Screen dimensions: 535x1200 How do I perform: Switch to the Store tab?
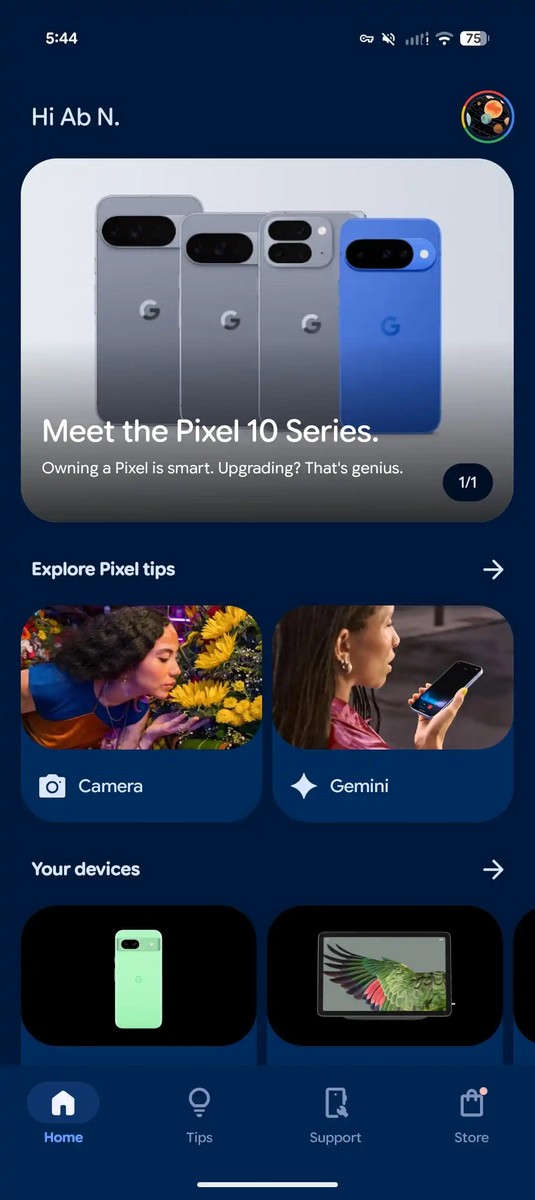point(471,1116)
